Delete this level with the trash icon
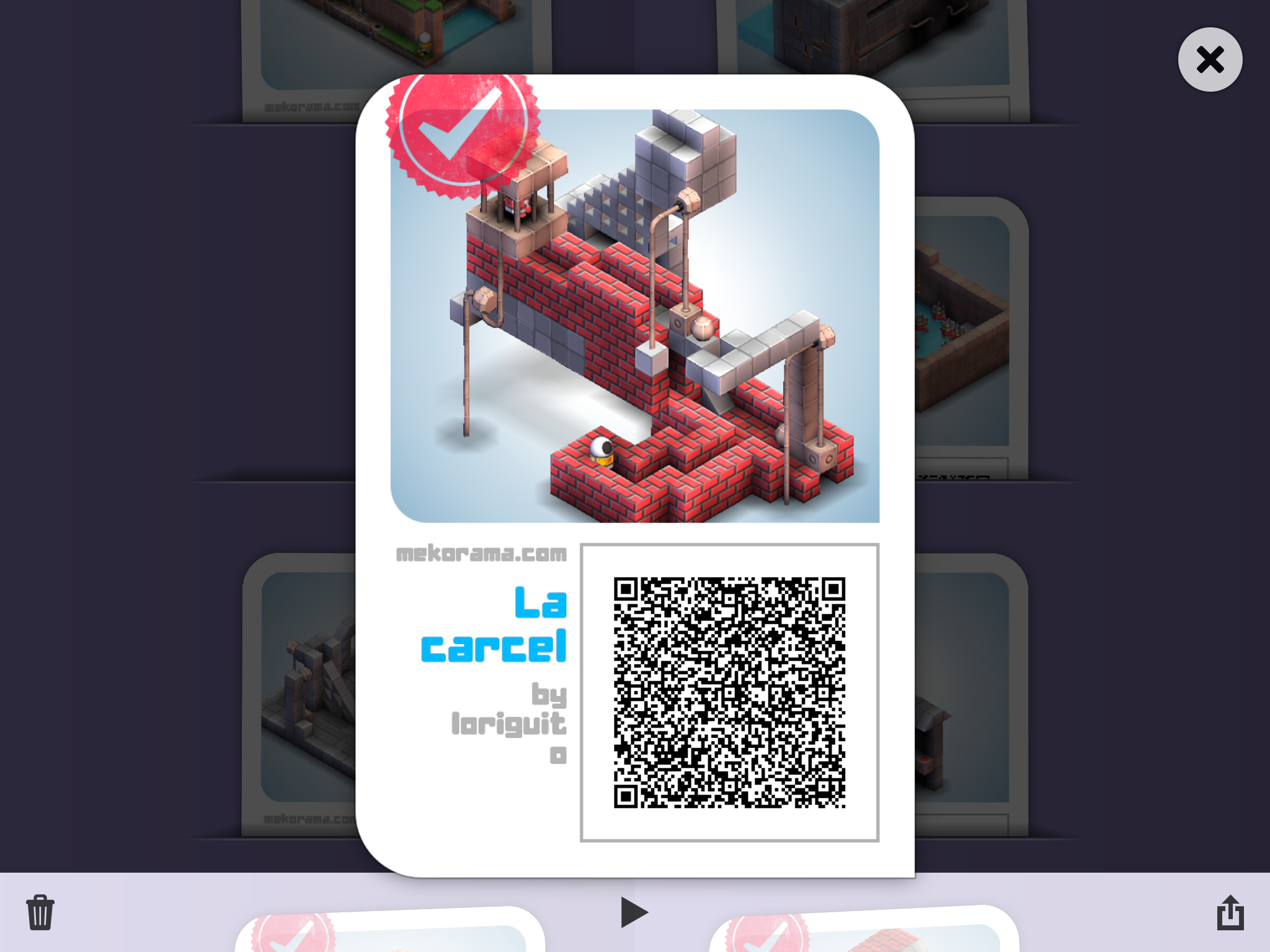 [40, 912]
